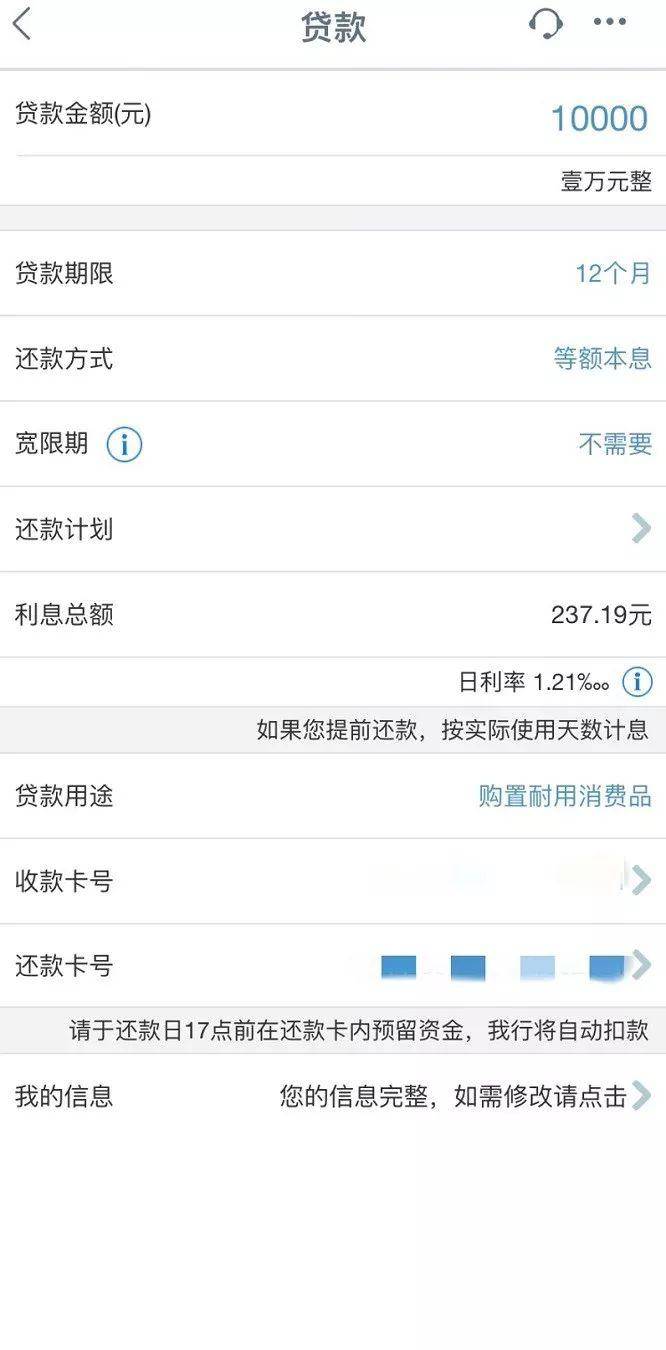Open the 还款卡号 selection
666x1350 pixels.
pyautogui.click(x=640, y=965)
